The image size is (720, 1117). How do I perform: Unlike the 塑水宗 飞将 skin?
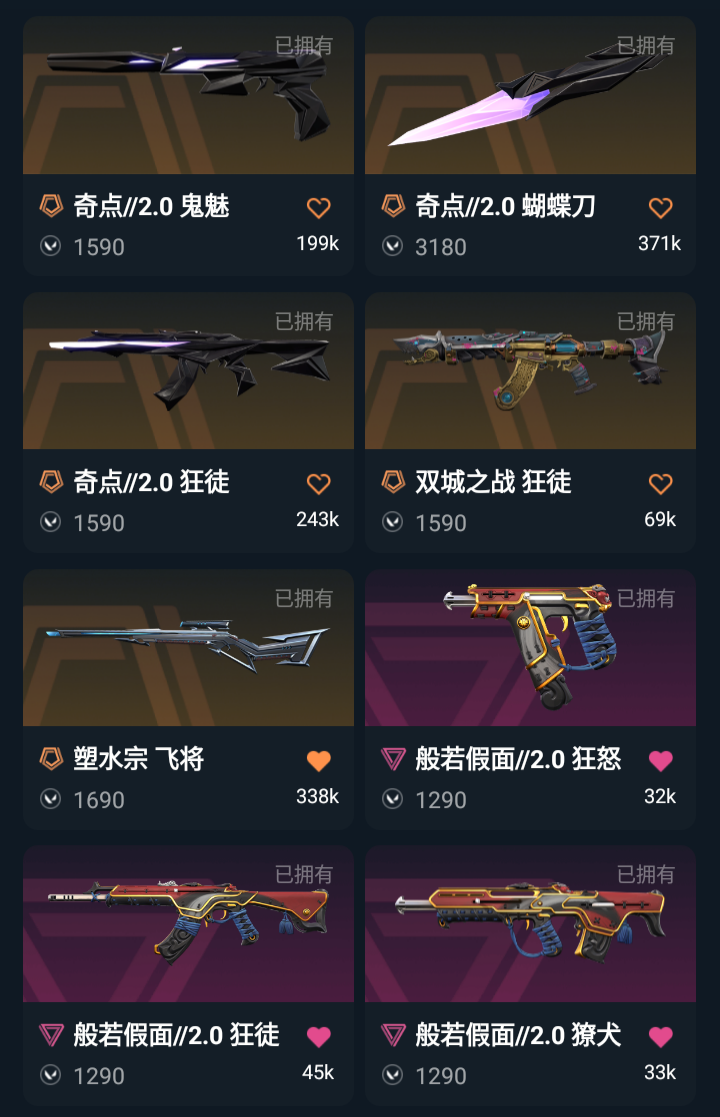tap(318, 761)
